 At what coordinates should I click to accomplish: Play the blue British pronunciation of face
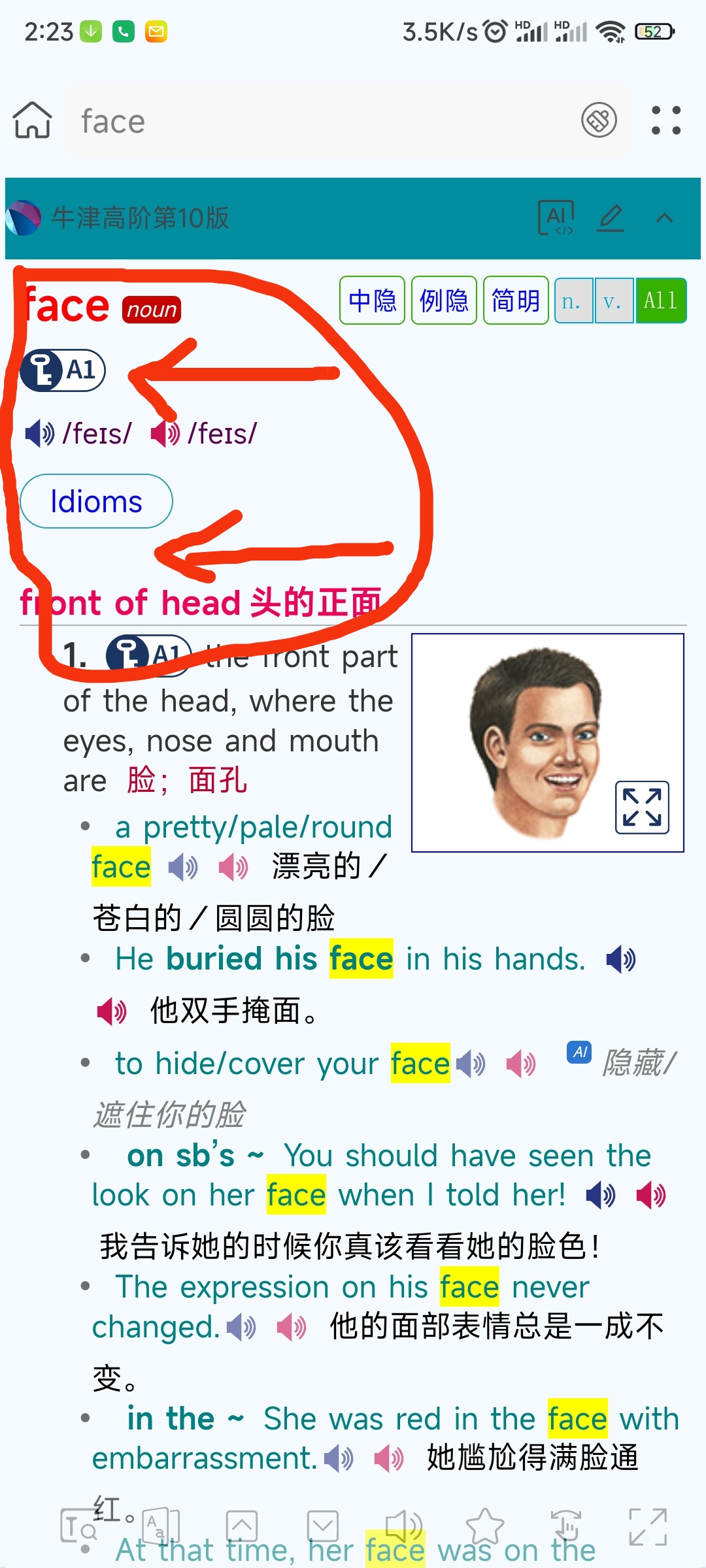pos(39,433)
